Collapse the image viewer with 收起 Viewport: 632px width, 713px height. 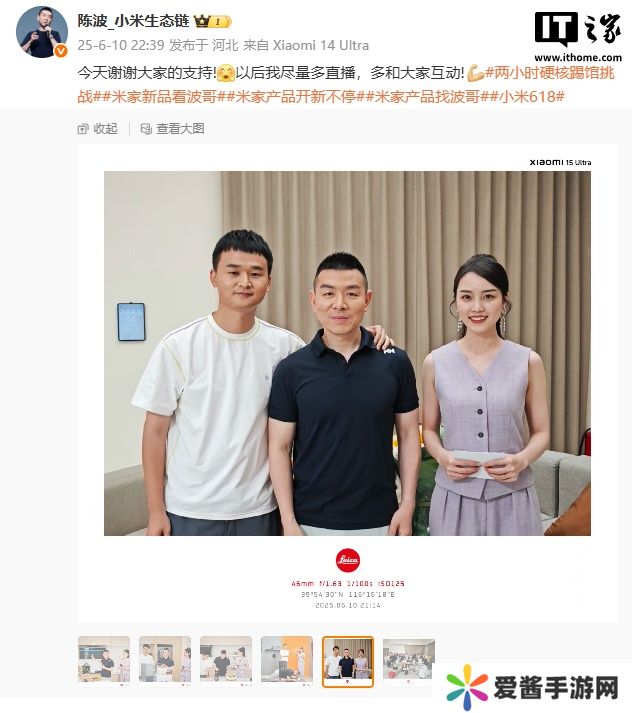(x=98, y=129)
